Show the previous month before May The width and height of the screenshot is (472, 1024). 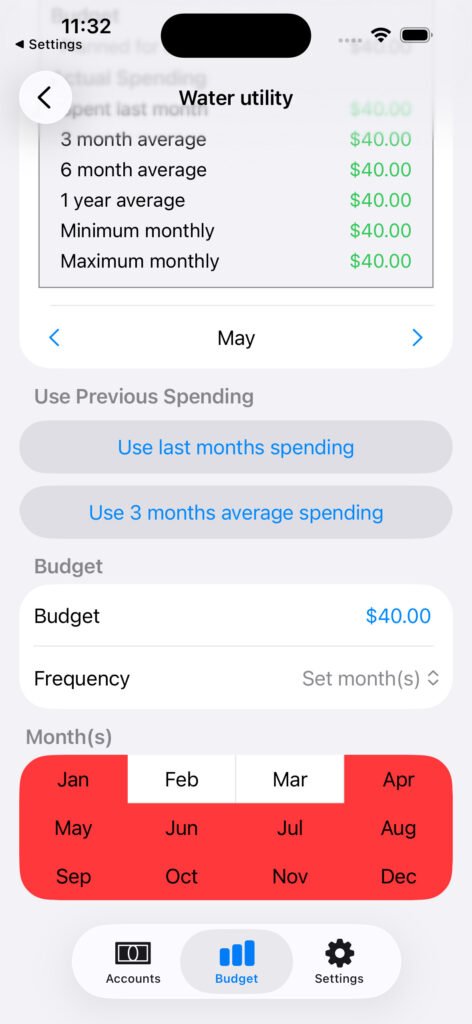click(55, 338)
